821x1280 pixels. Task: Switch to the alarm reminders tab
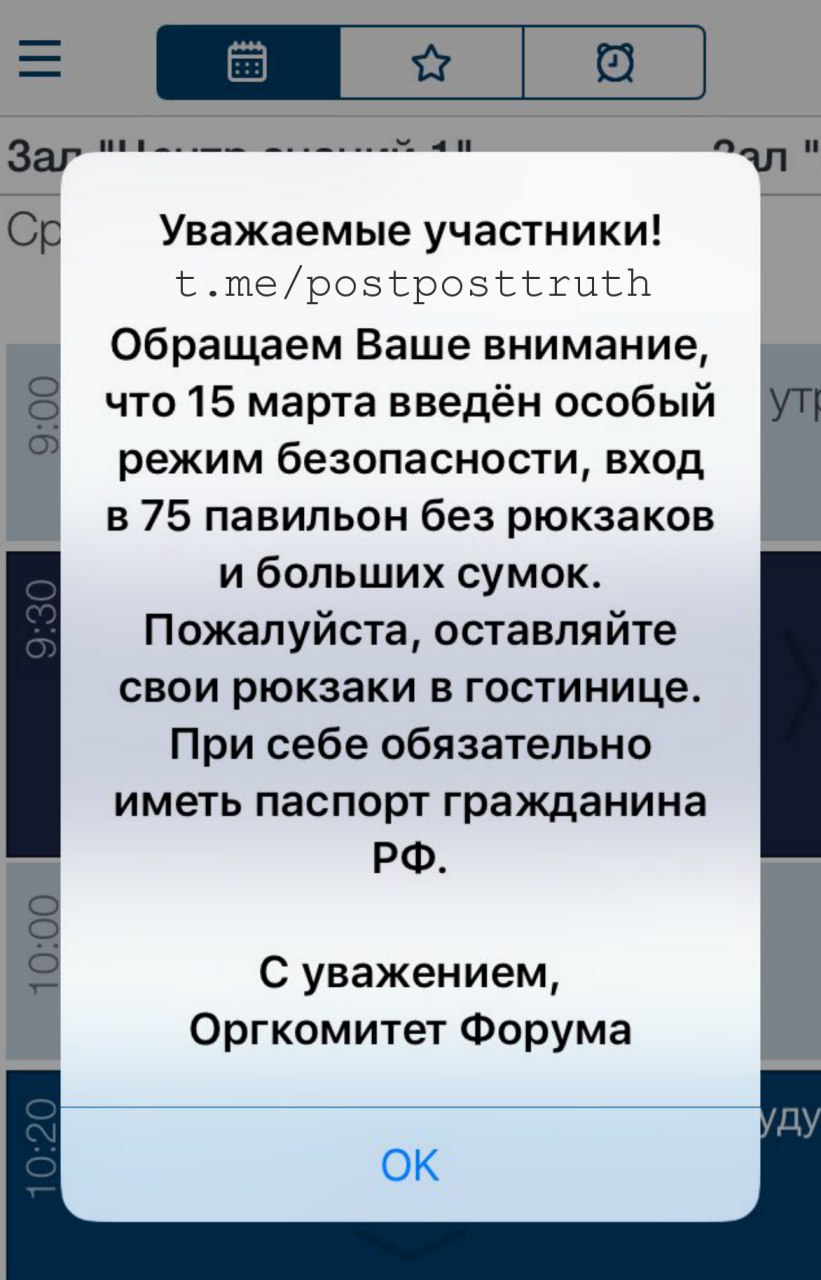pyautogui.click(x=613, y=64)
